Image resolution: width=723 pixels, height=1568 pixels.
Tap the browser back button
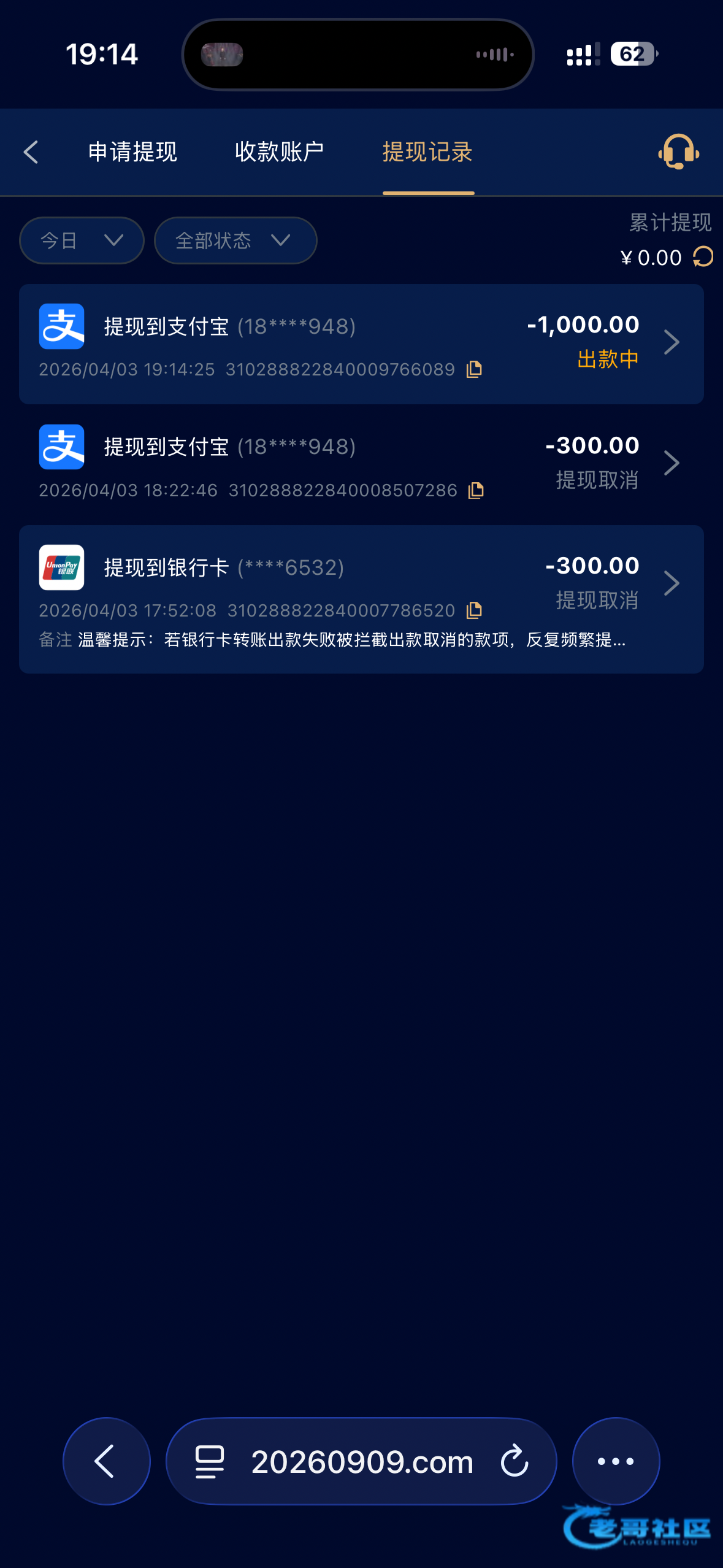tap(106, 1461)
